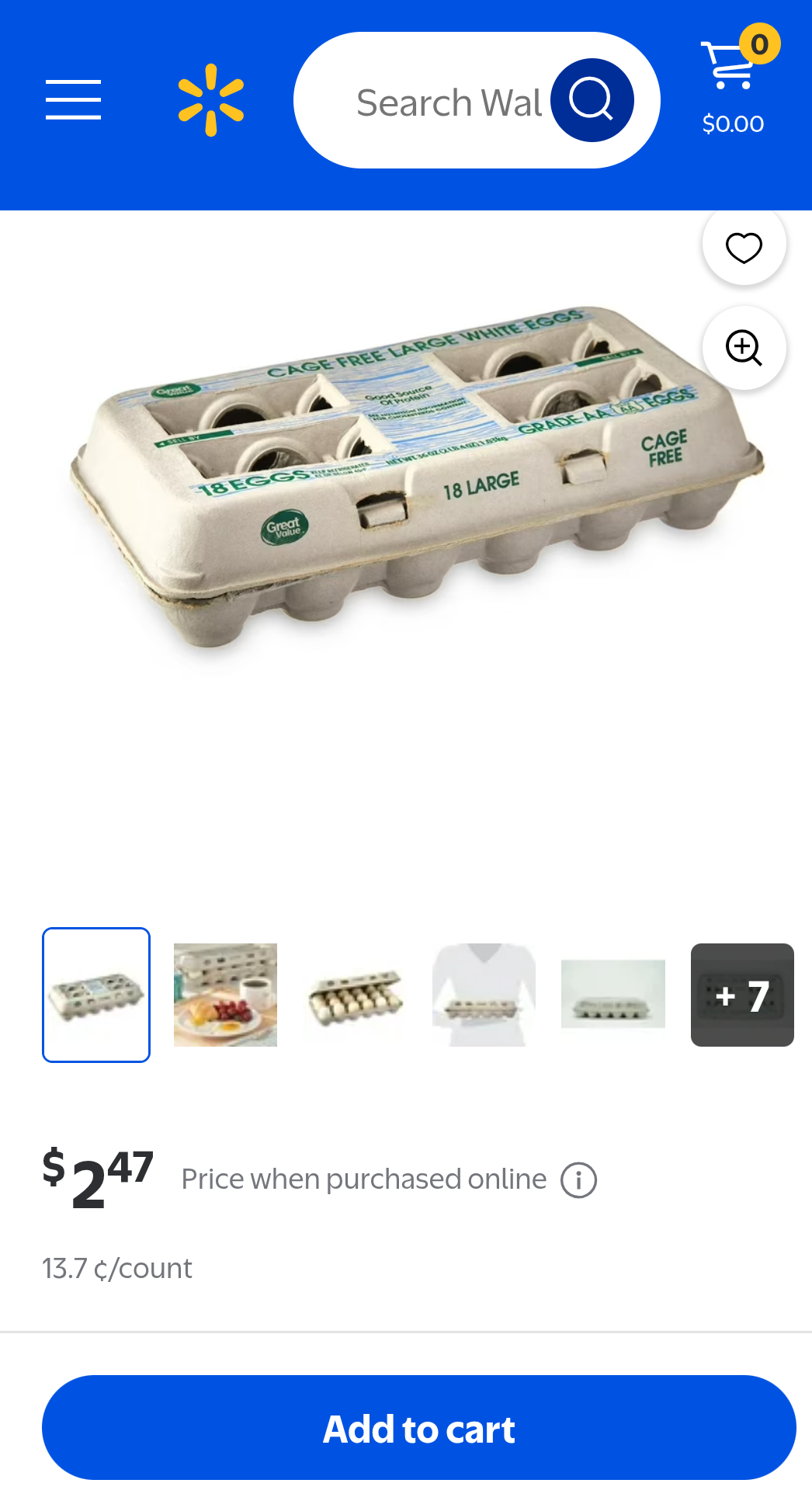Open the hamburger menu
Viewport: 812px width, 1511px height.
click(x=73, y=100)
